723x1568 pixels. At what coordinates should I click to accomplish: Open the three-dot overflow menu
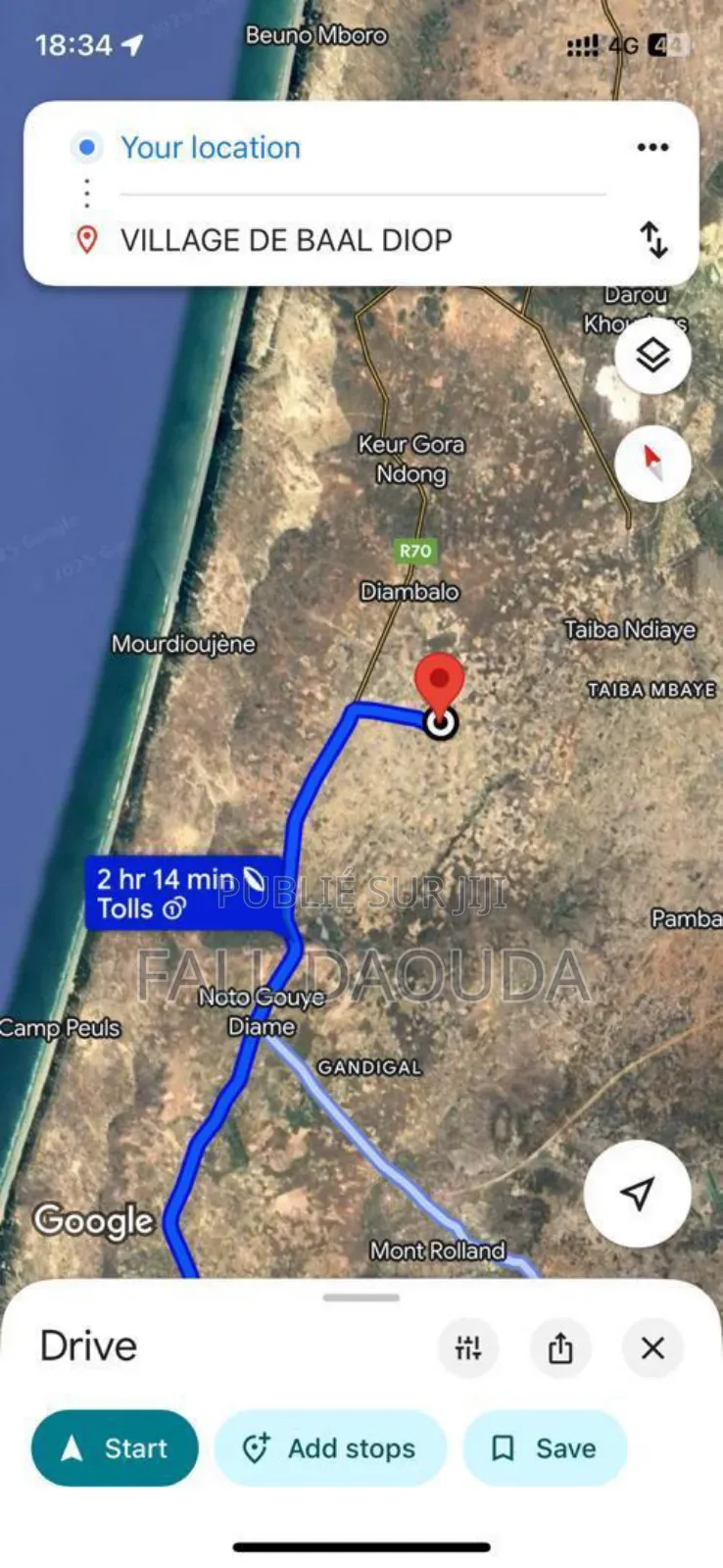652,148
